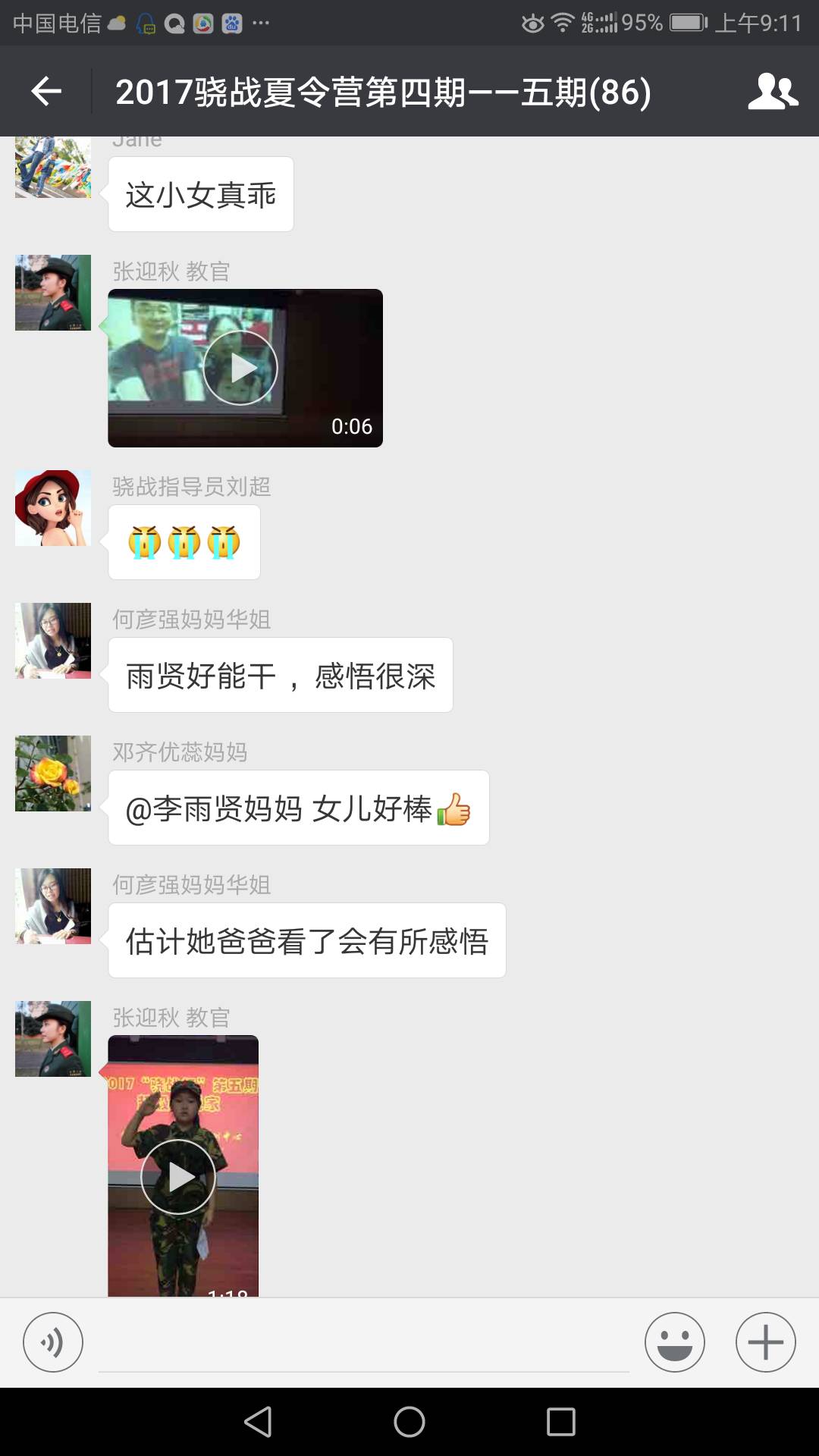
Task: Switch to voice message input
Action: (53, 1342)
